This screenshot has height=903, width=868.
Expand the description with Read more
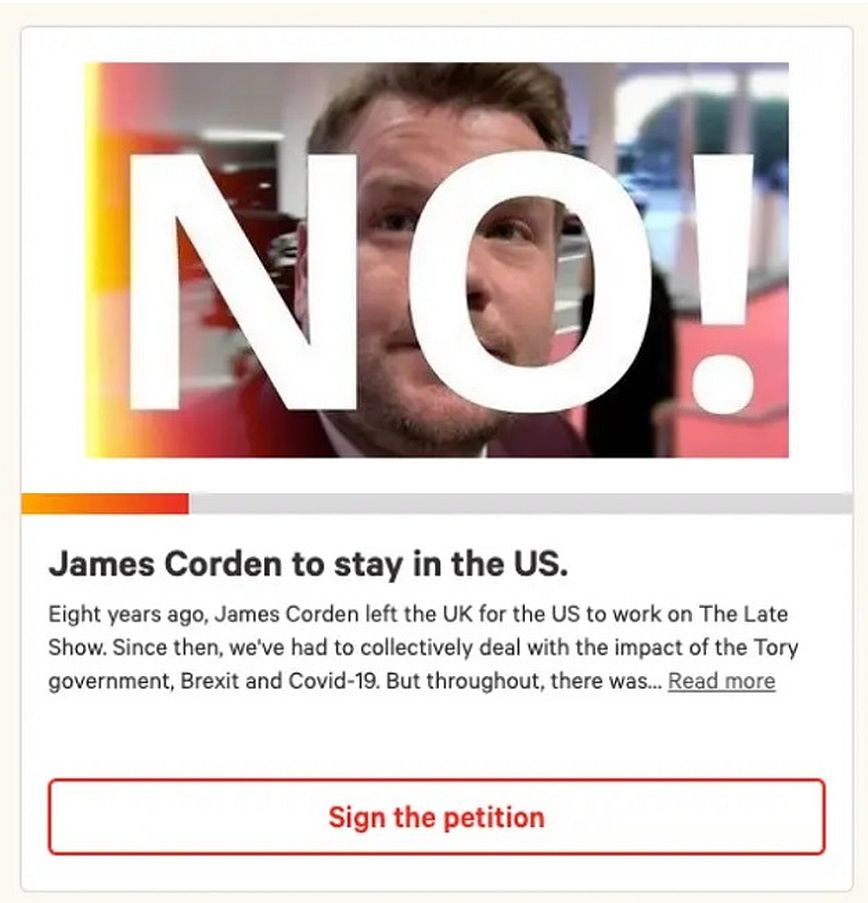[721, 681]
